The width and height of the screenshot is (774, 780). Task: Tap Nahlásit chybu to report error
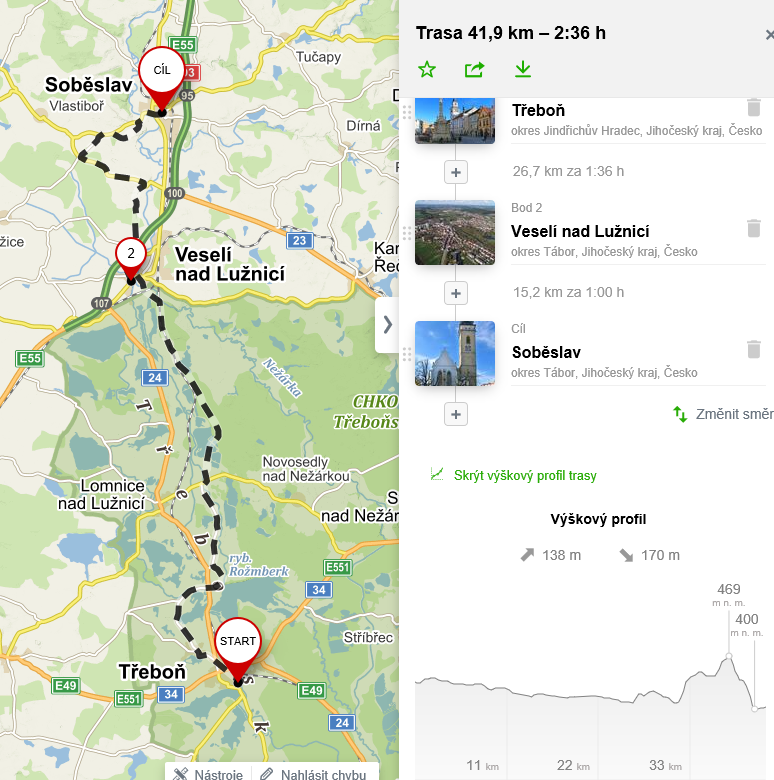(x=312, y=773)
